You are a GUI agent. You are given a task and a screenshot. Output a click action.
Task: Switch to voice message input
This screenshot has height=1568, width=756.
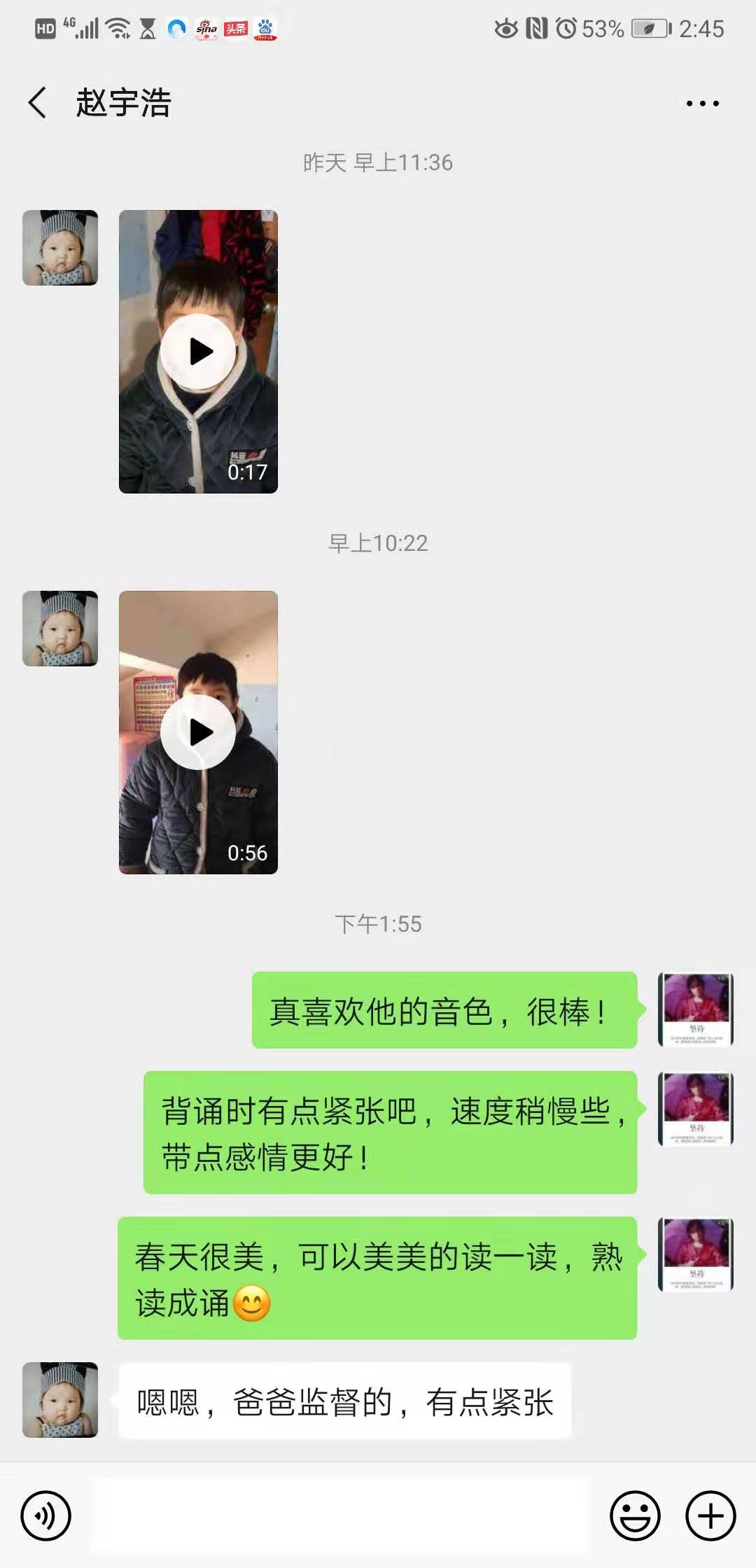tap(46, 1516)
